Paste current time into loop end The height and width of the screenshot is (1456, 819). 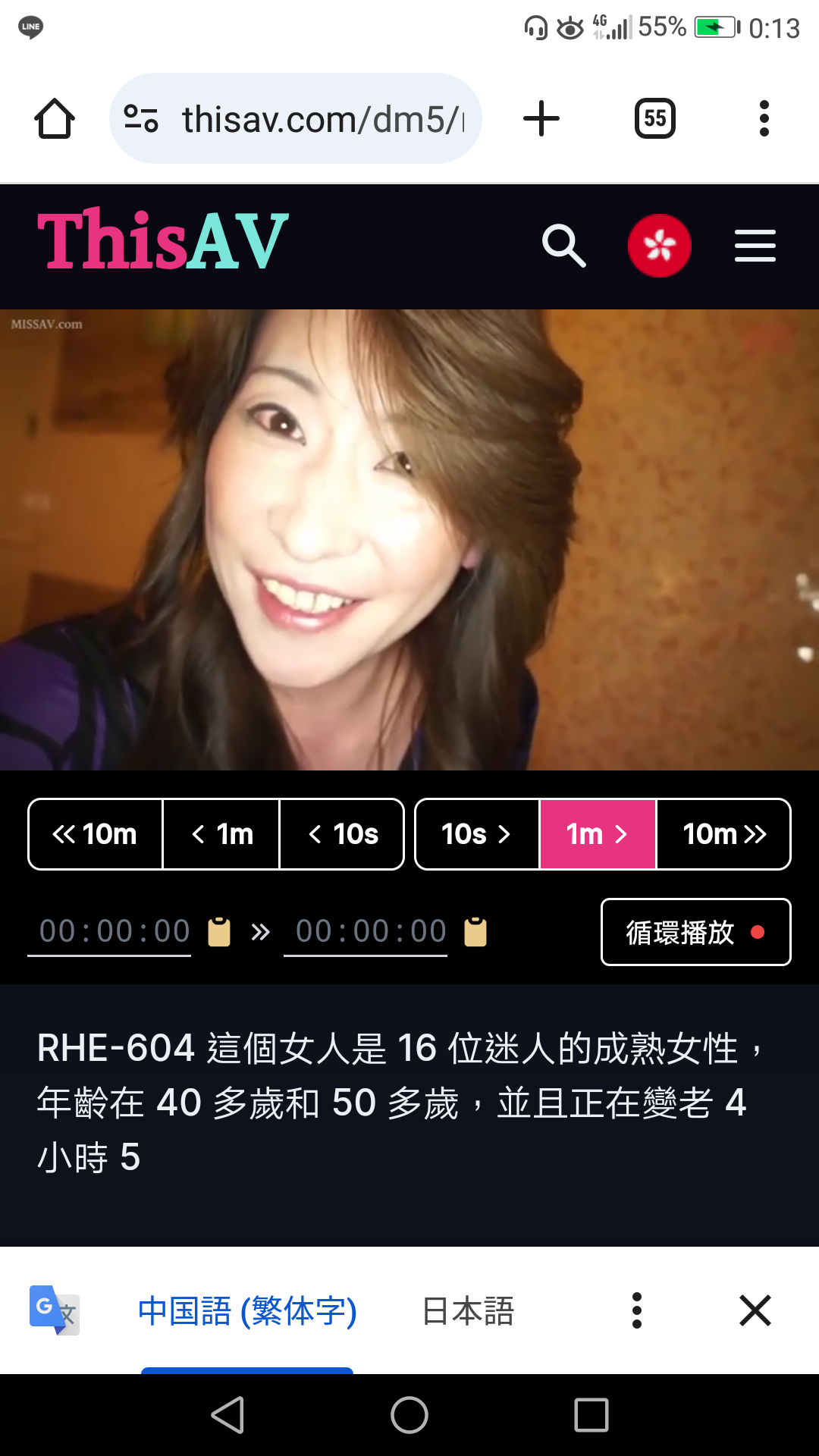475,932
